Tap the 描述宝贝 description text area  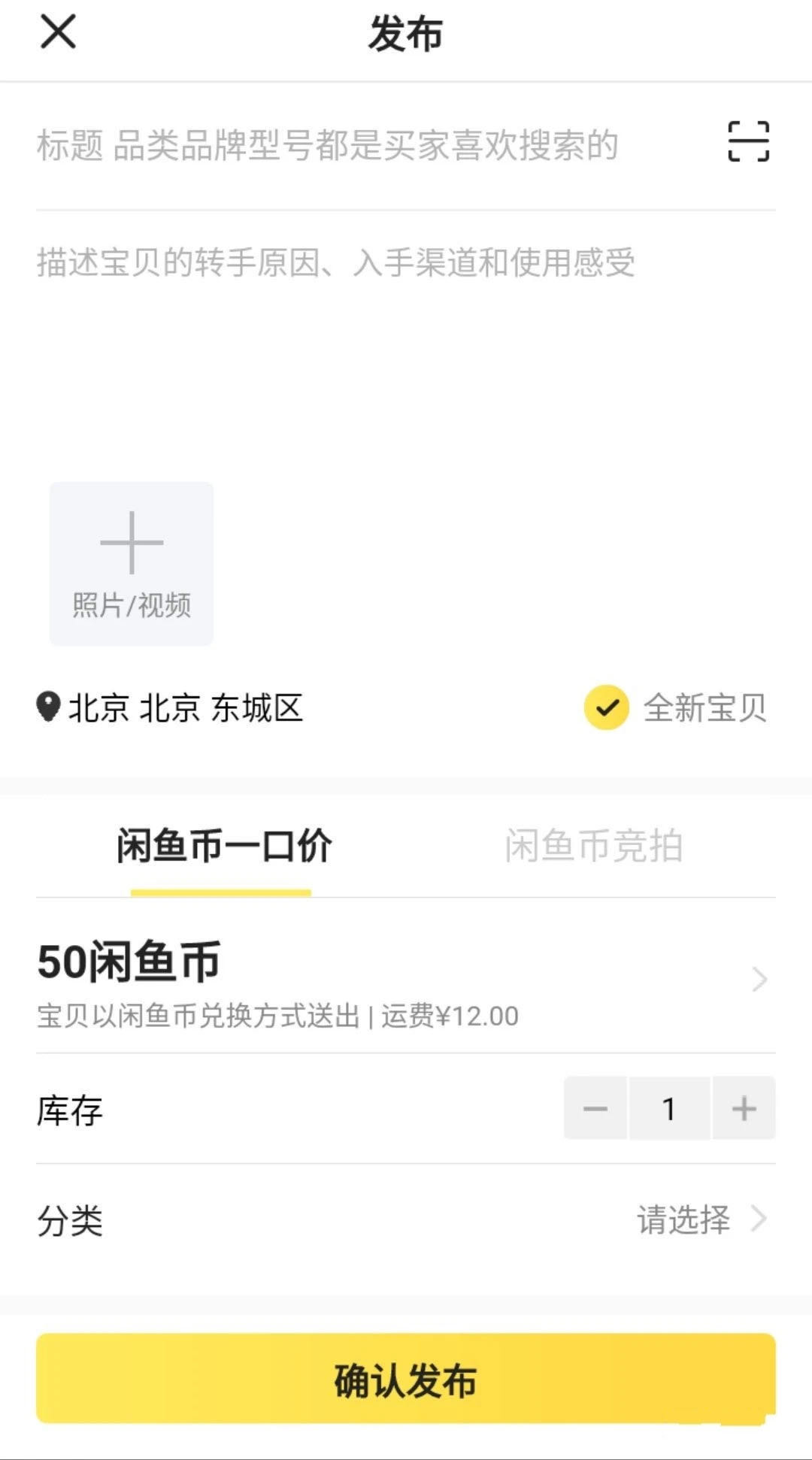pos(406,342)
